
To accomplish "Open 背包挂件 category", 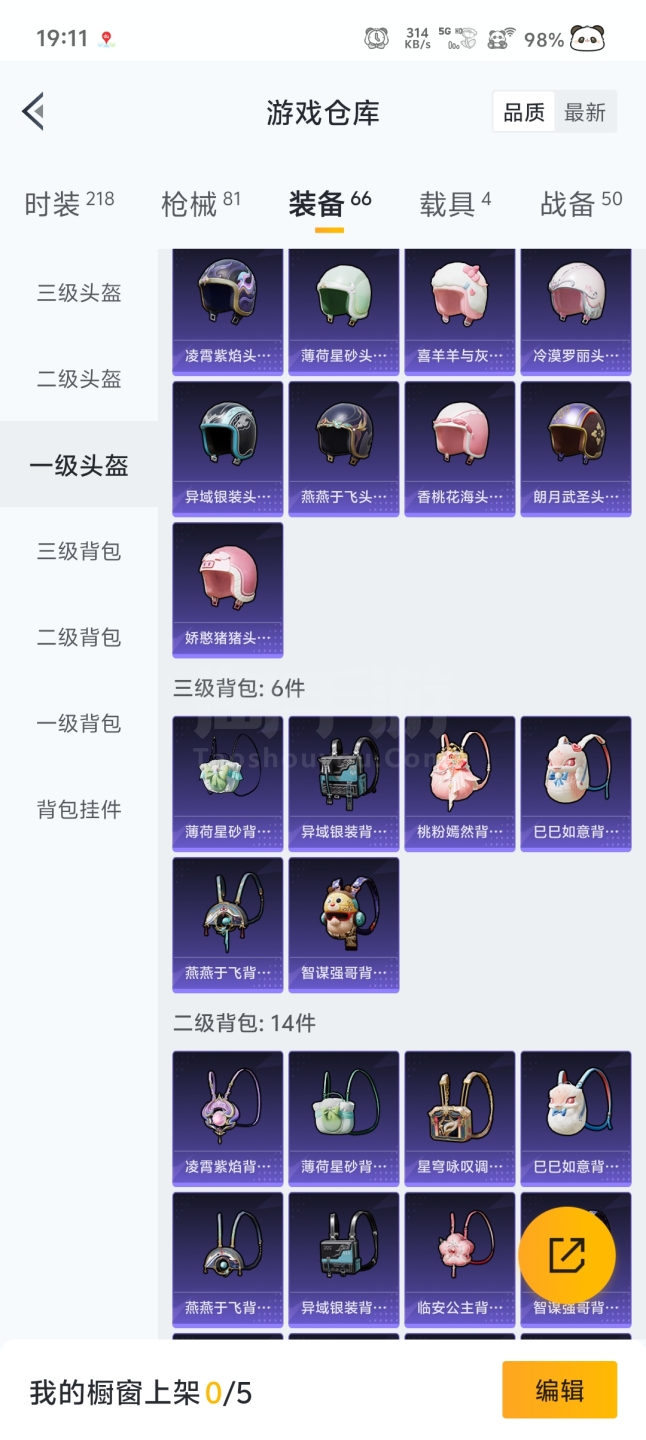I will (79, 809).
